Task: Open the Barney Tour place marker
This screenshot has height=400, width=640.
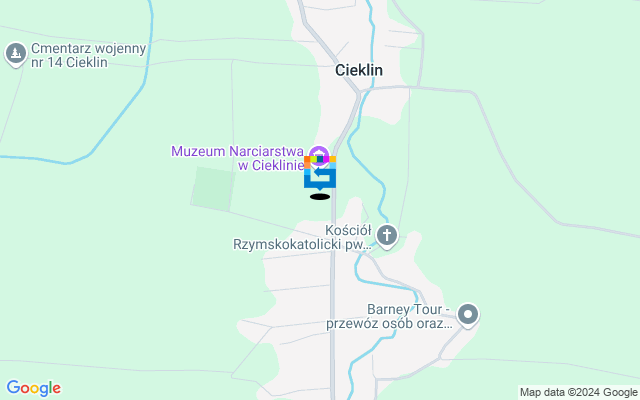Action: [467, 316]
